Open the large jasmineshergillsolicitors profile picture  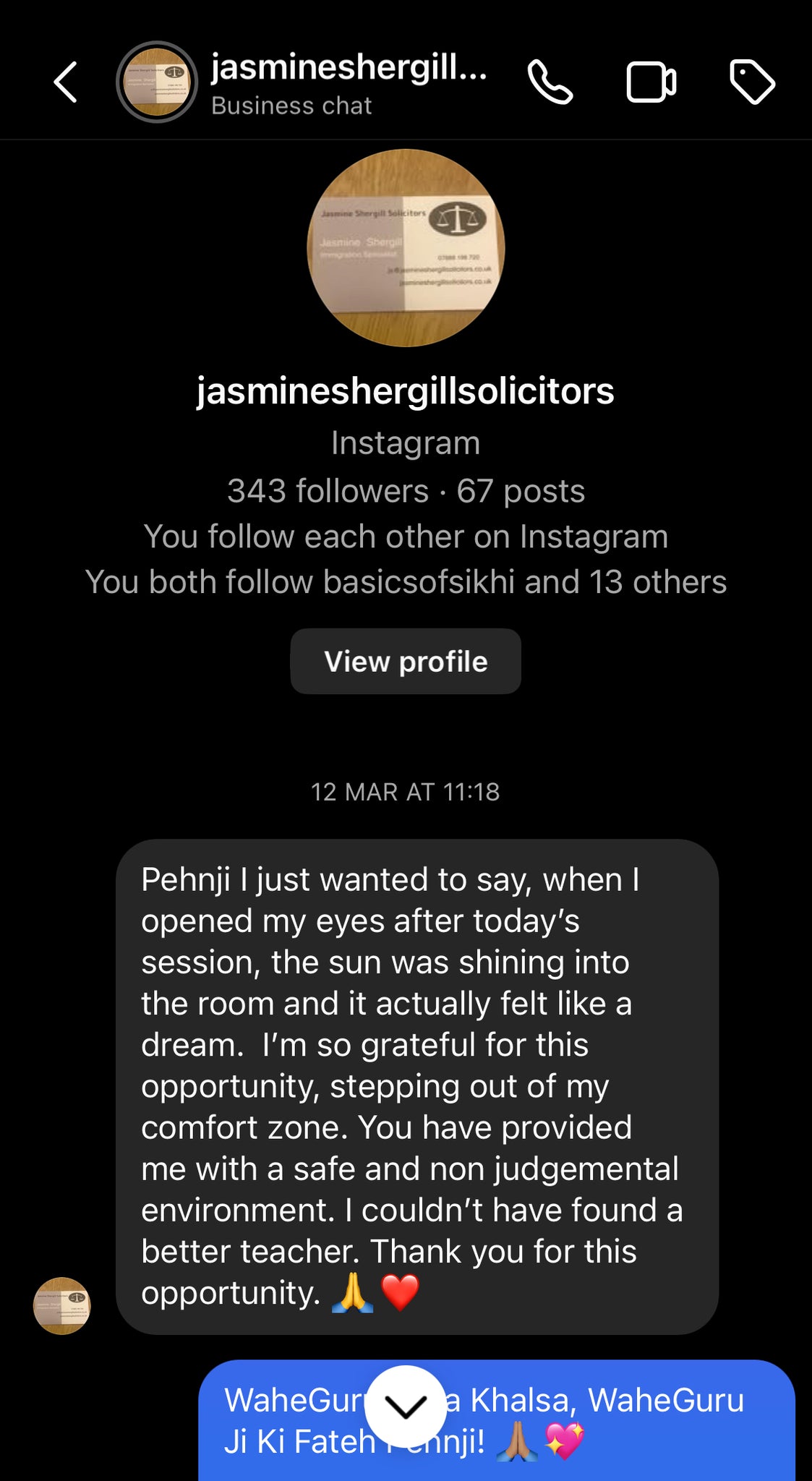tap(406, 248)
